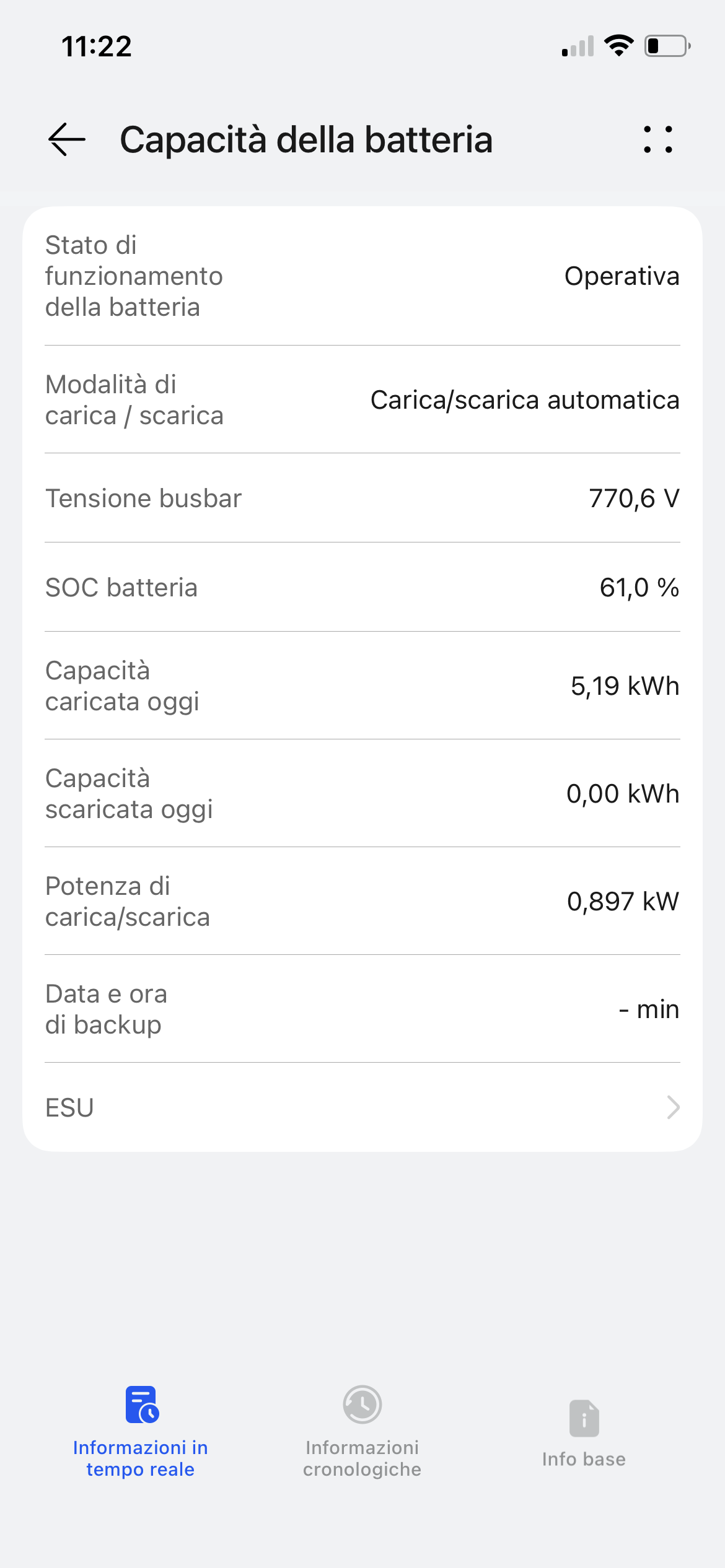Screen dimensions: 725x1568
Task: Go back using the arrow
Action: 67,139
